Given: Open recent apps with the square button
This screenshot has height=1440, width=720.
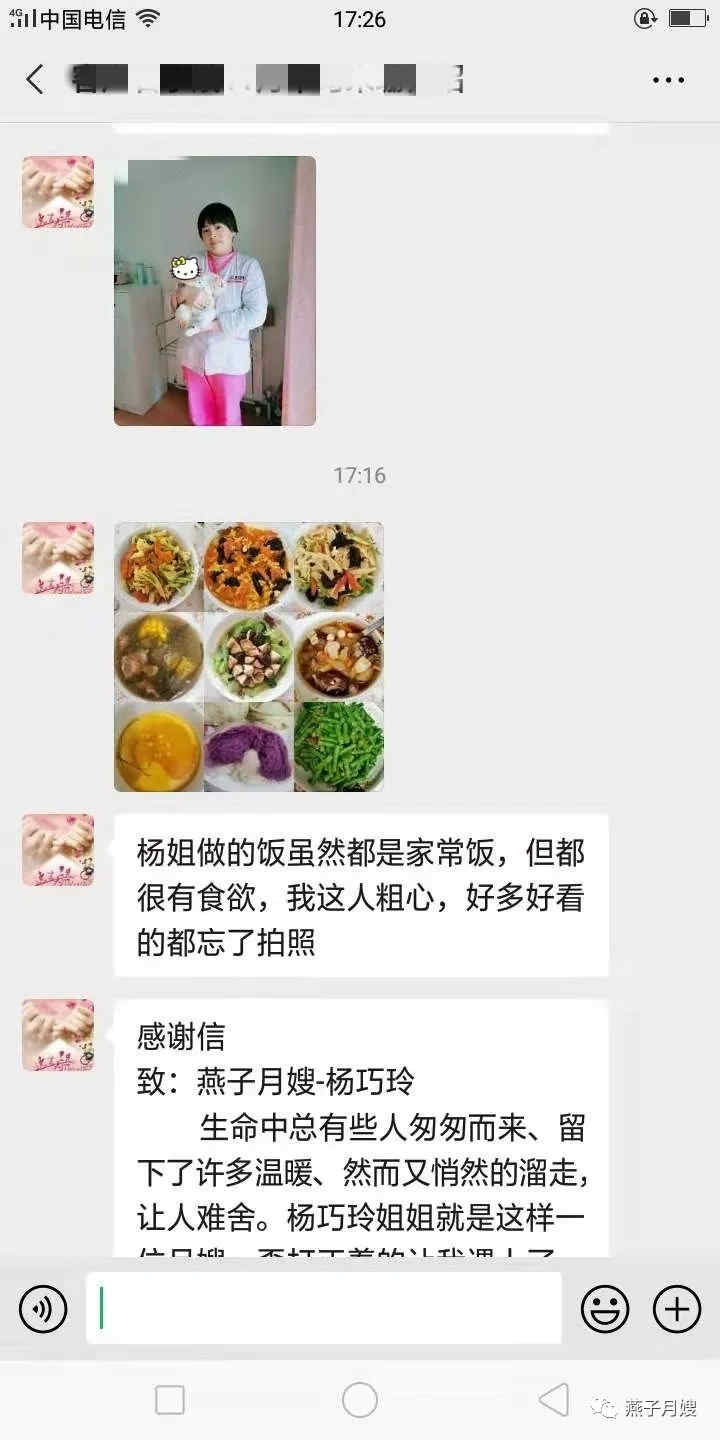Looking at the screenshot, I should 170,1400.
